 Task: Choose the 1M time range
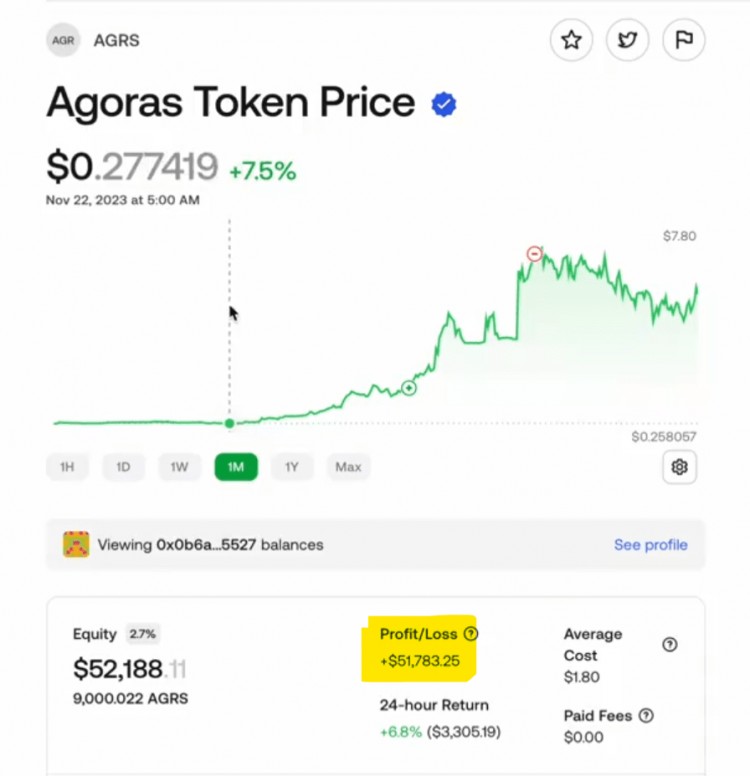236,467
